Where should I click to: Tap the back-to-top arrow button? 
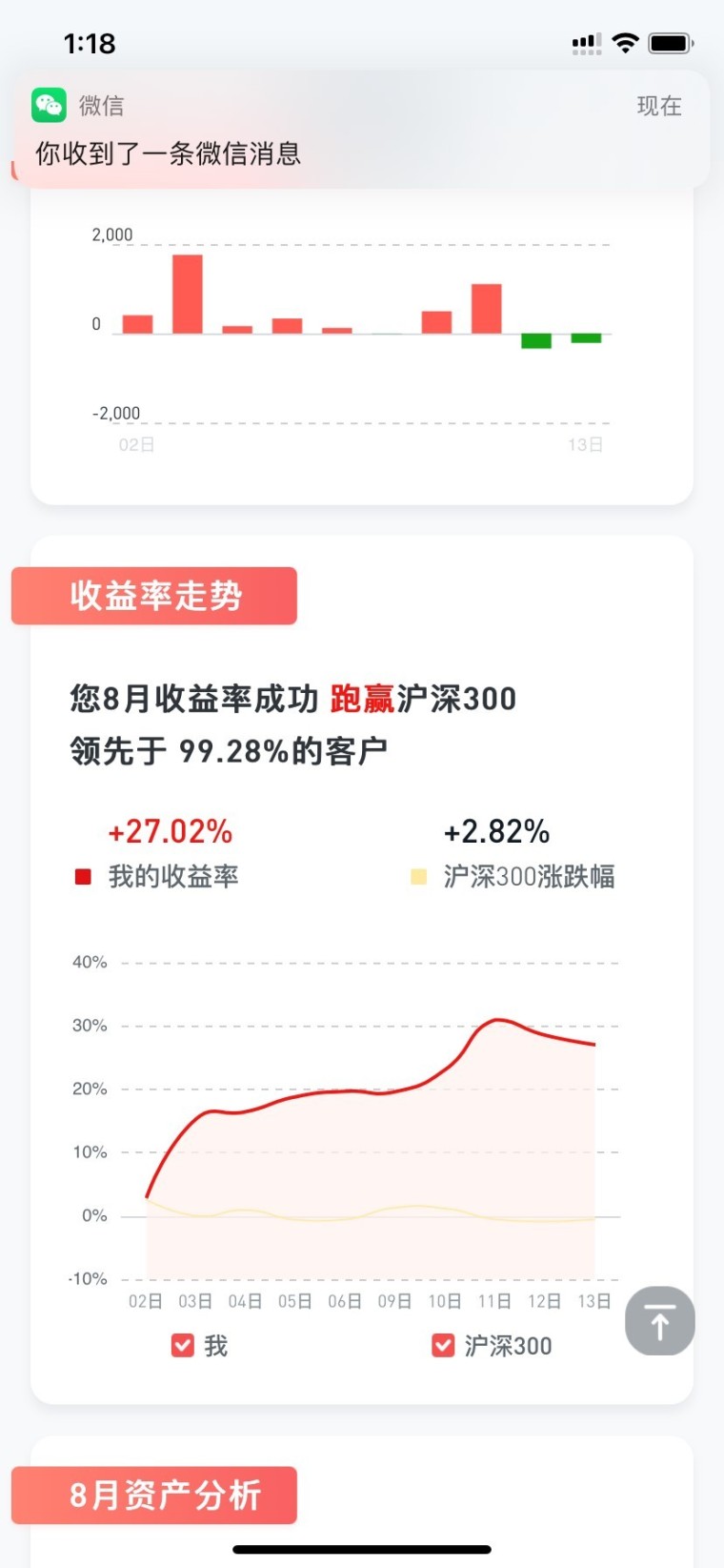click(659, 1321)
